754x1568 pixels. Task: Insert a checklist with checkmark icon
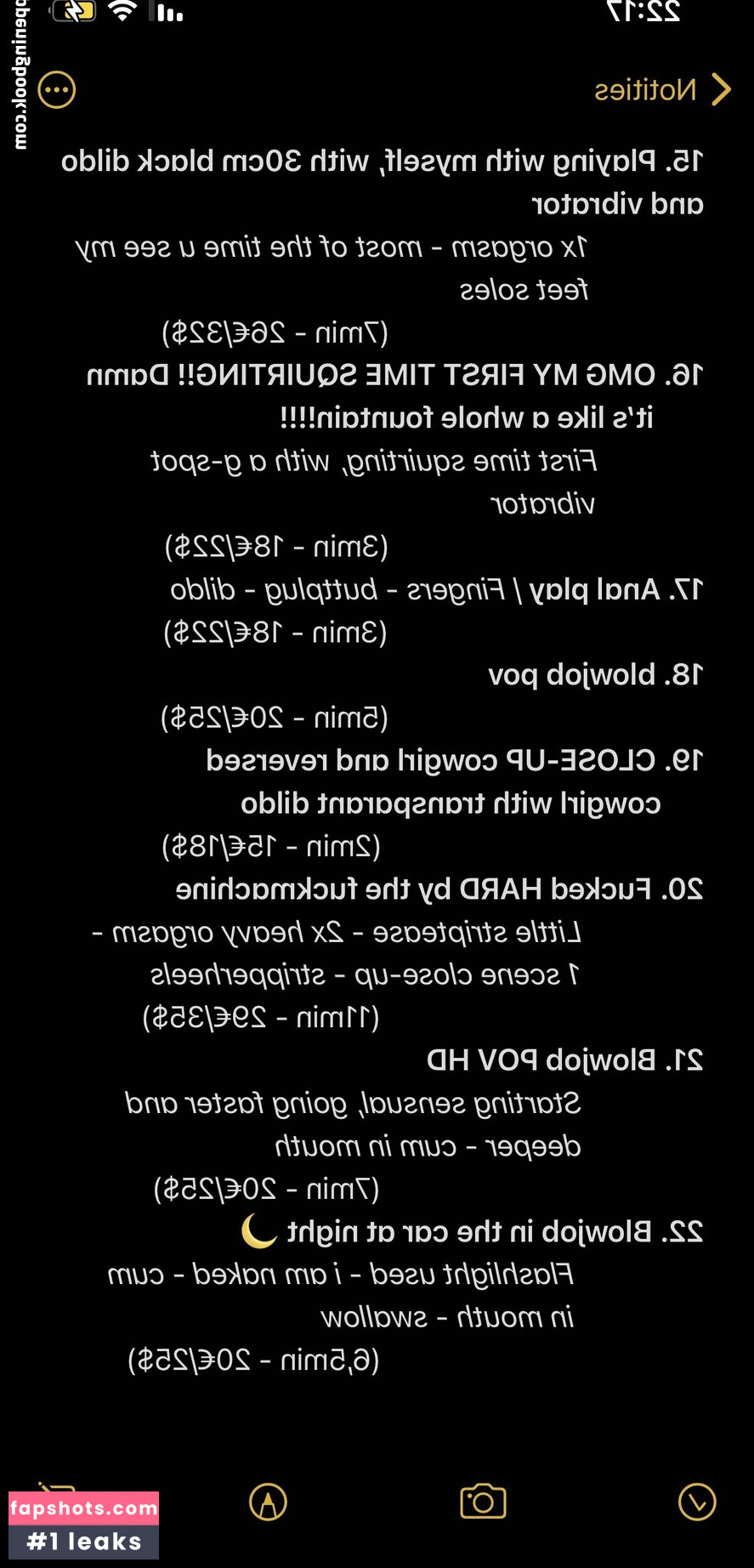(x=697, y=1502)
